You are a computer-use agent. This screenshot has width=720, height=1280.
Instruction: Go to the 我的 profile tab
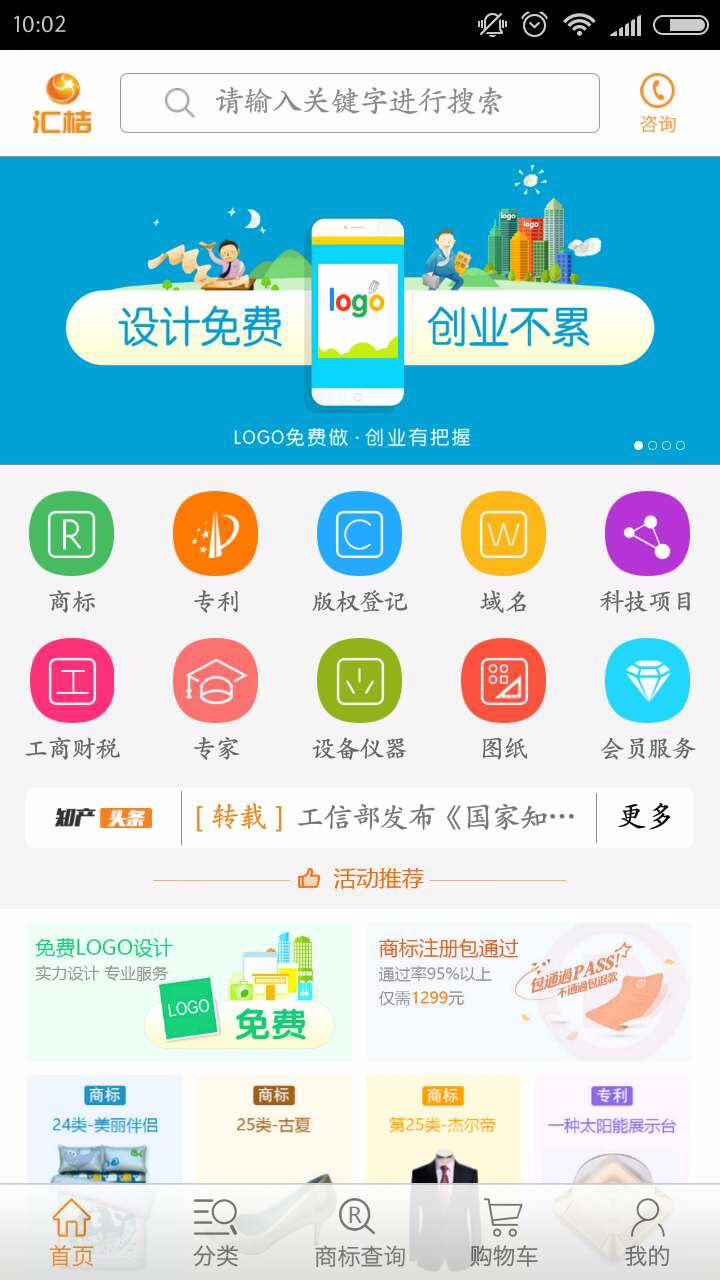(647, 1232)
